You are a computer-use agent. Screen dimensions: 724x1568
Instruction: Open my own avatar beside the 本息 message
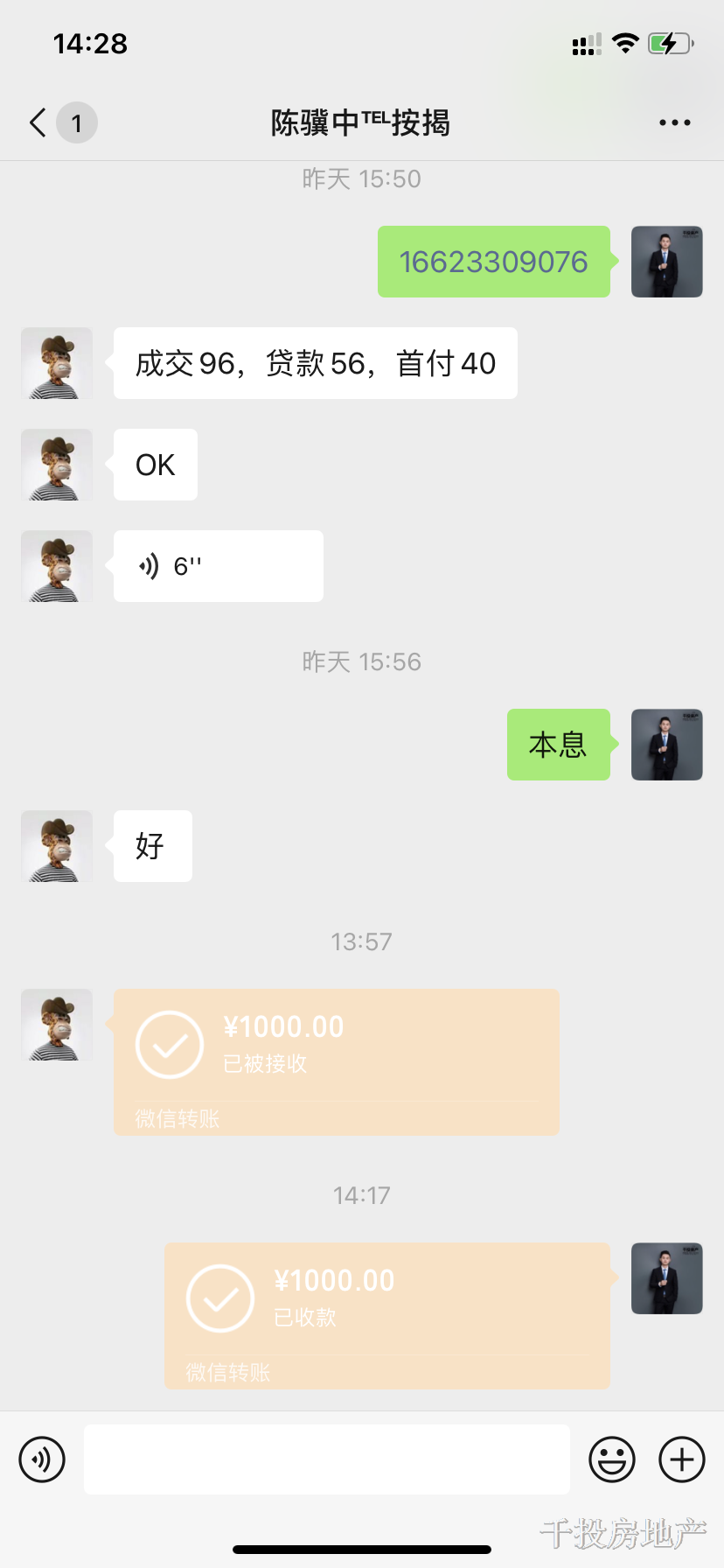[x=666, y=745]
